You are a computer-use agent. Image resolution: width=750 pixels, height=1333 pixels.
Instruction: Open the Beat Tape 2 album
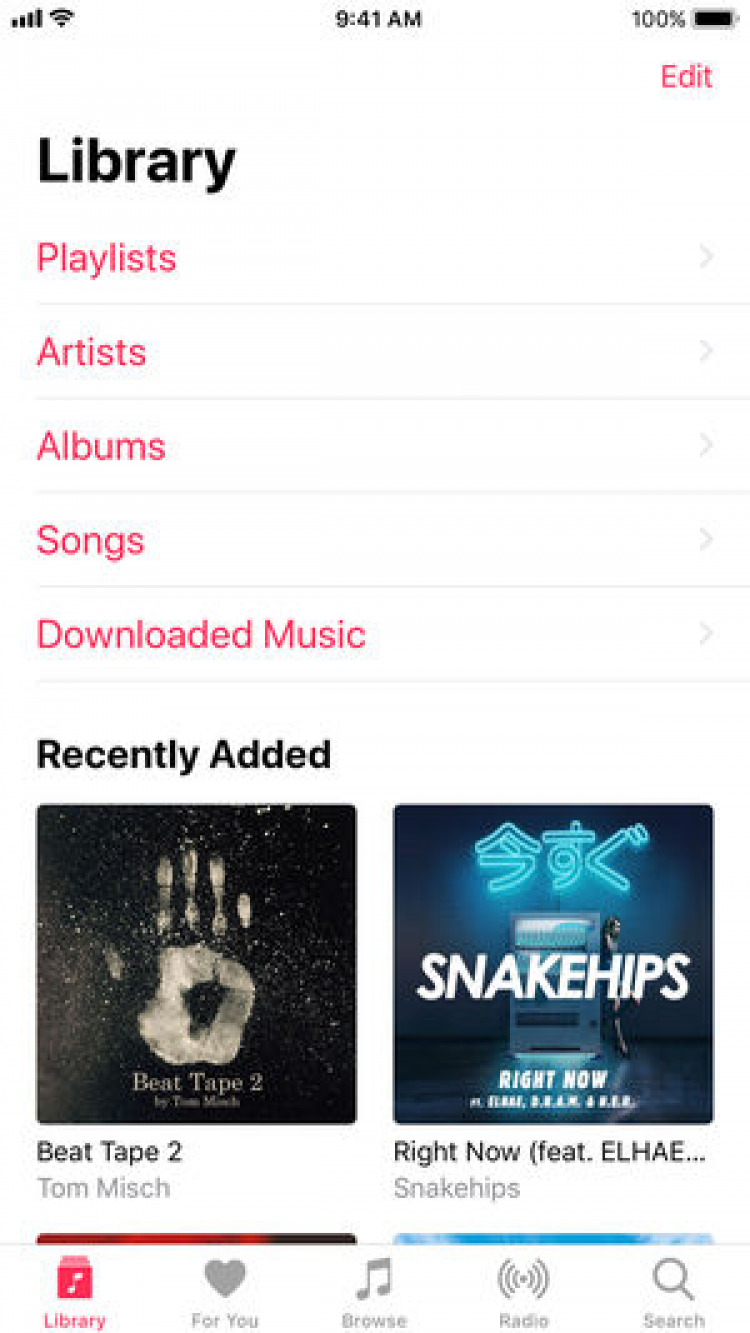click(196, 964)
